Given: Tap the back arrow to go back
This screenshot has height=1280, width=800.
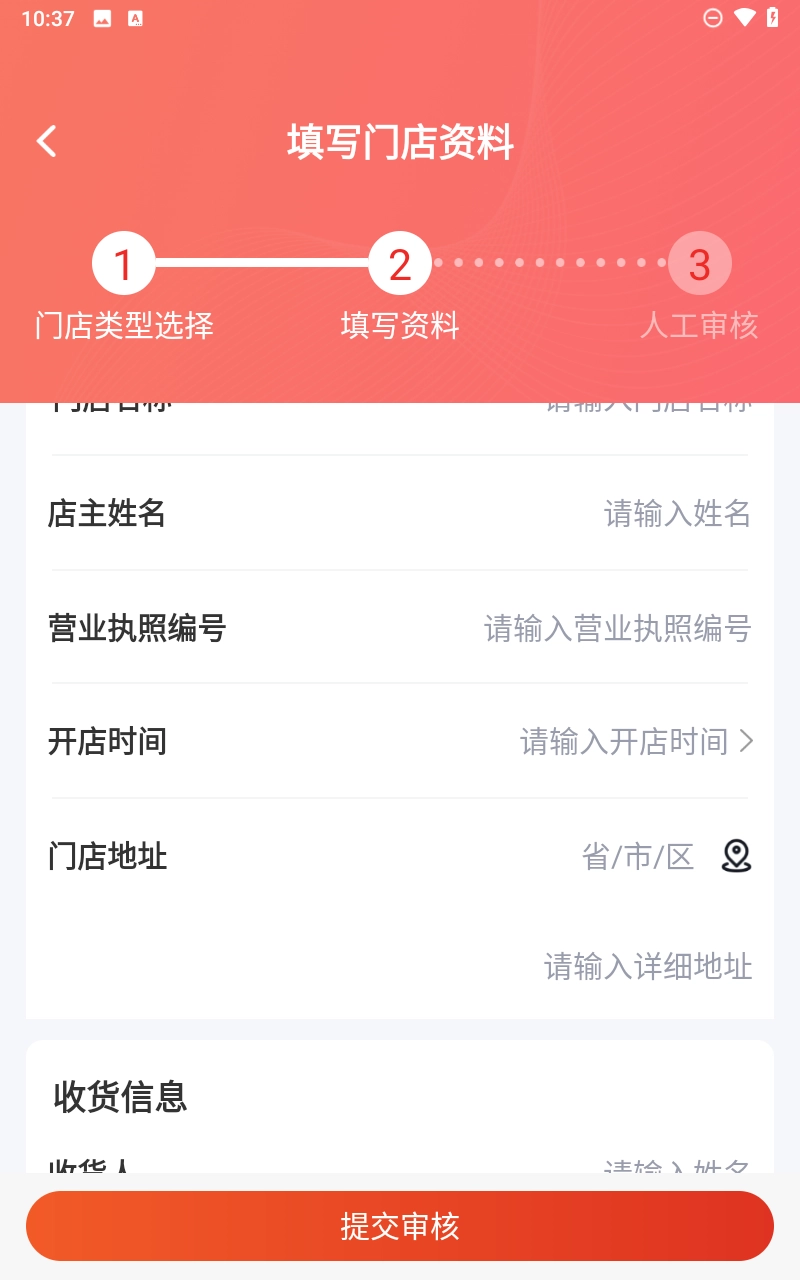Looking at the screenshot, I should [45, 140].
